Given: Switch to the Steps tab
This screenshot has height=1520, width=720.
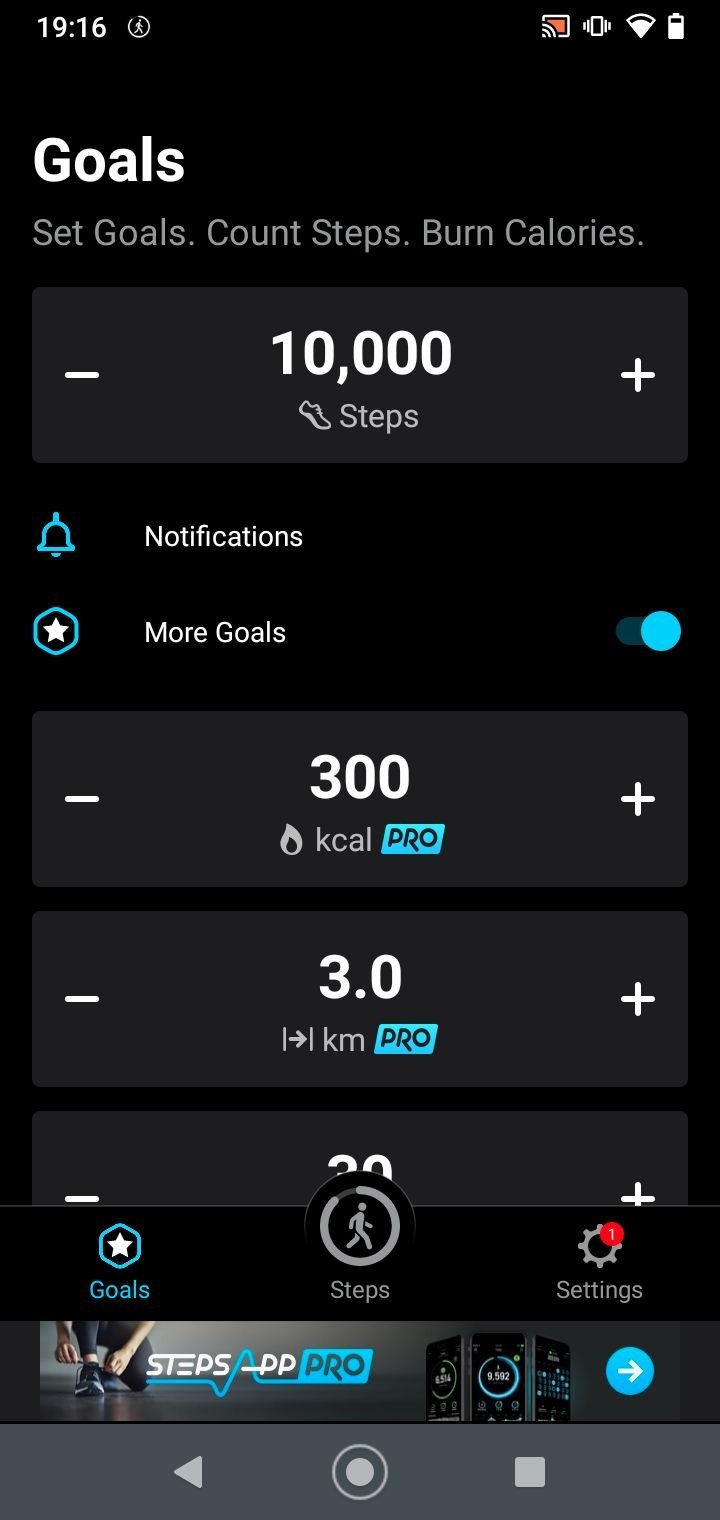Looking at the screenshot, I should pyautogui.click(x=360, y=1240).
